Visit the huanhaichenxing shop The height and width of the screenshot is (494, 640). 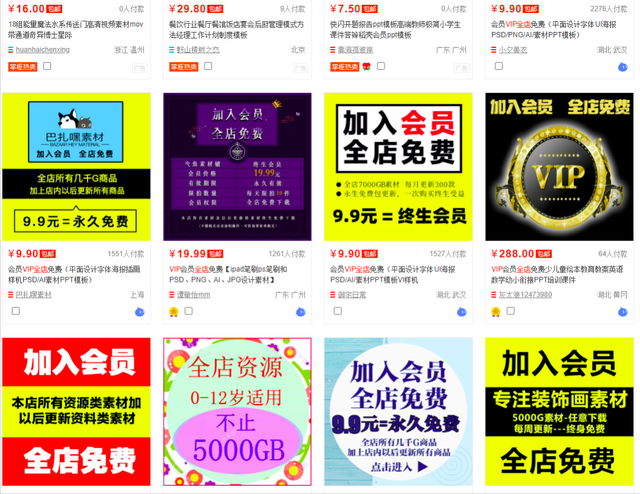tap(44, 49)
